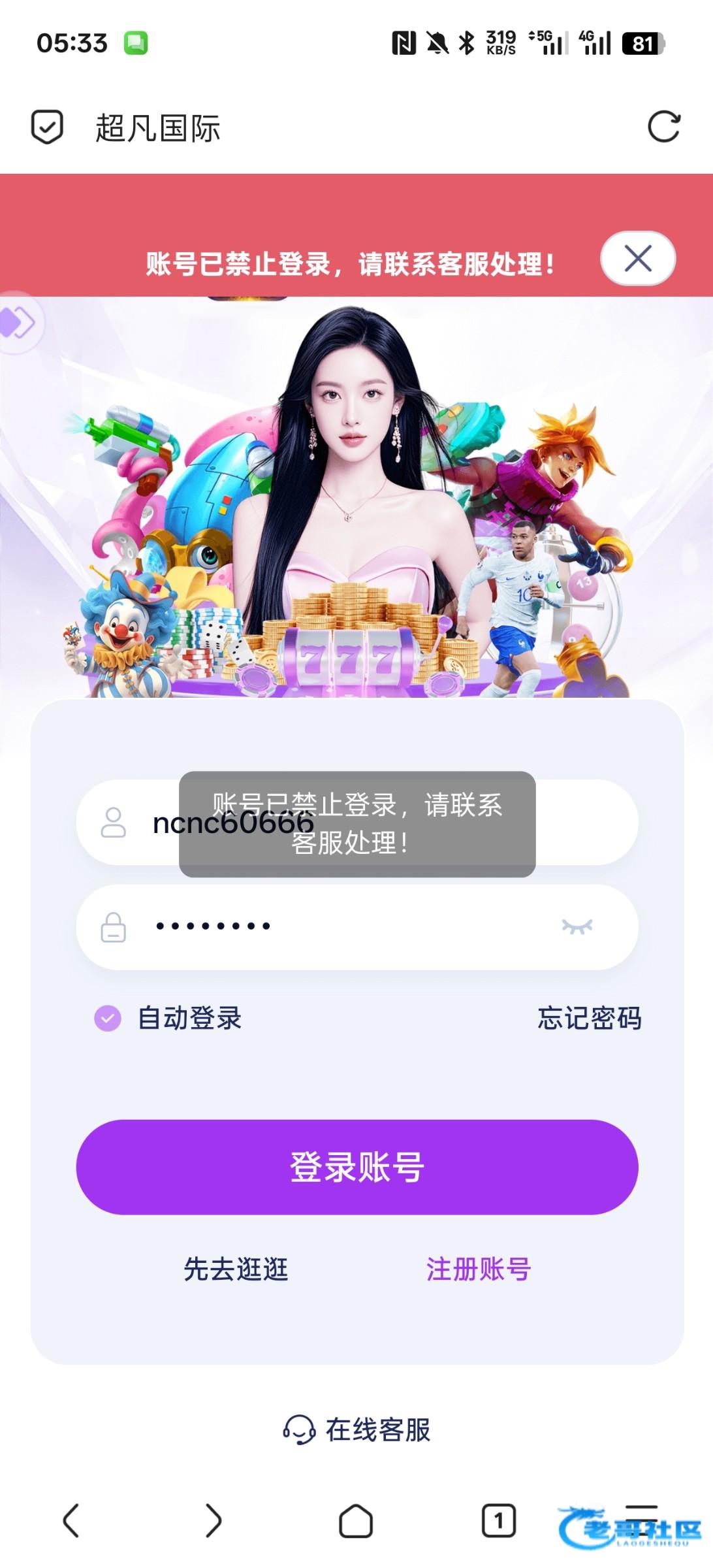Uncheck the 自动登录 checkbox

(108, 1018)
